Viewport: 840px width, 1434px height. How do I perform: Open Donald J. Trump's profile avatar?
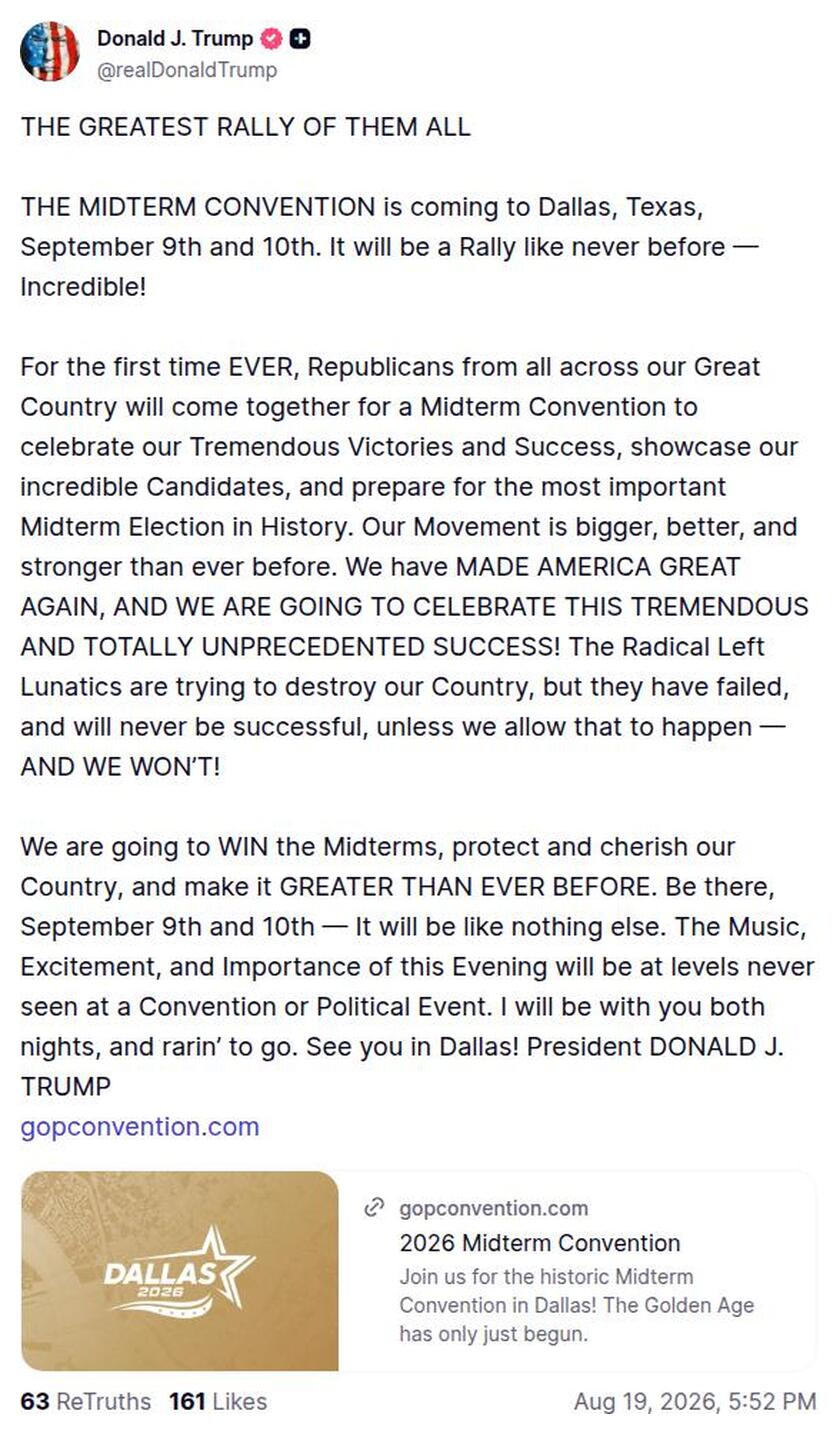49,52
